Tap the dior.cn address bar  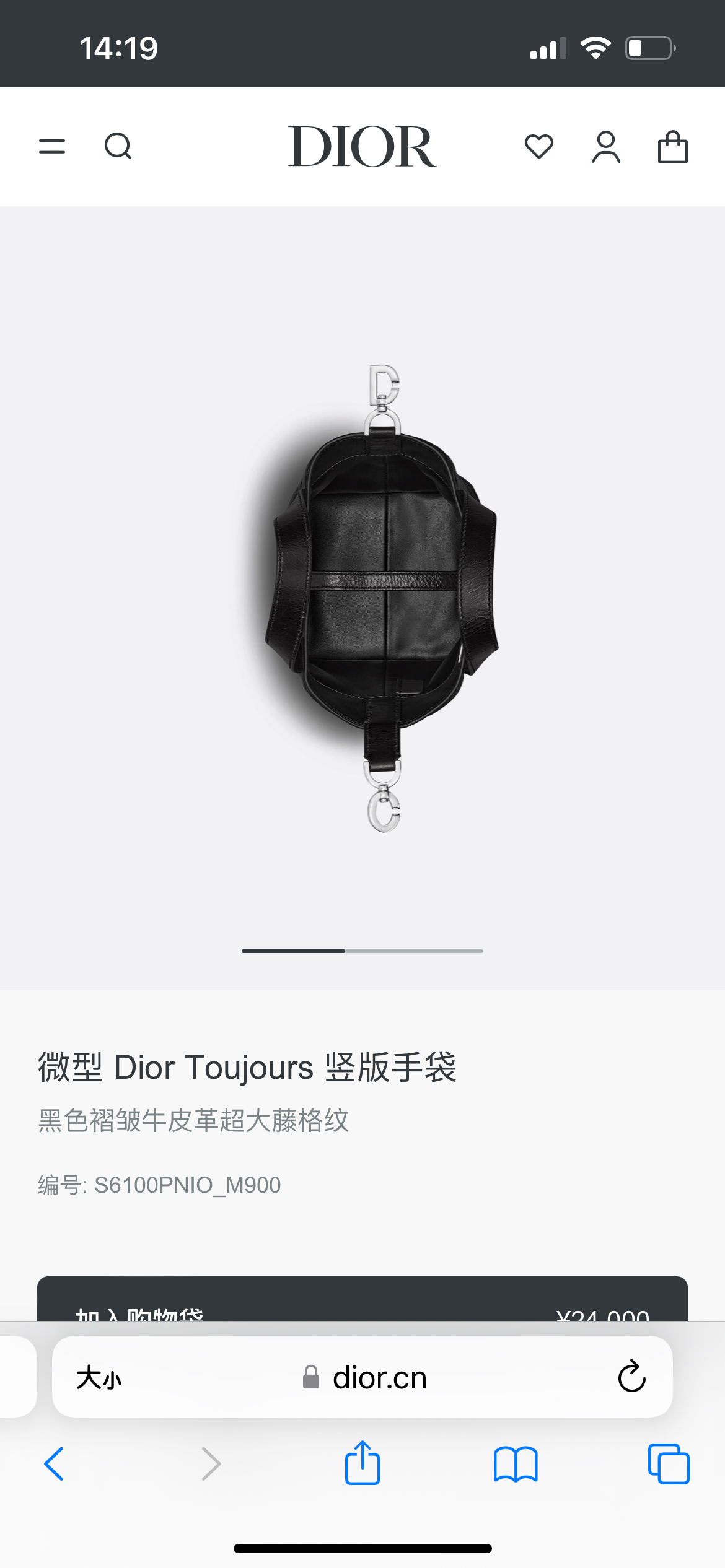pyautogui.click(x=366, y=1378)
